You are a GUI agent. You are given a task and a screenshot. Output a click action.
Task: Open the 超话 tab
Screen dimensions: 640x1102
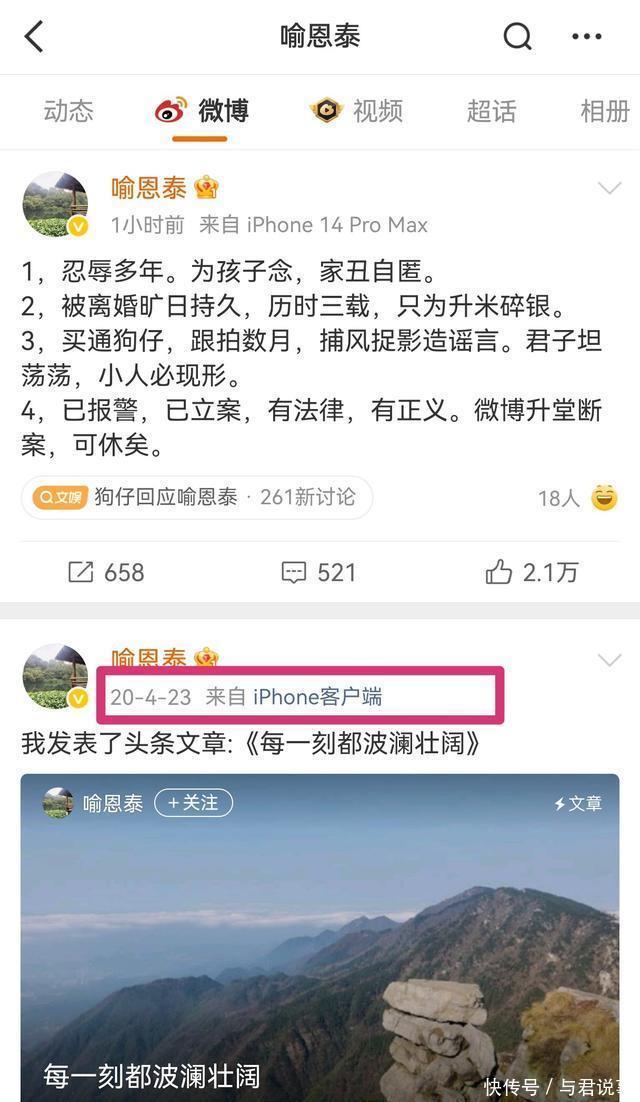pos(491,111)
